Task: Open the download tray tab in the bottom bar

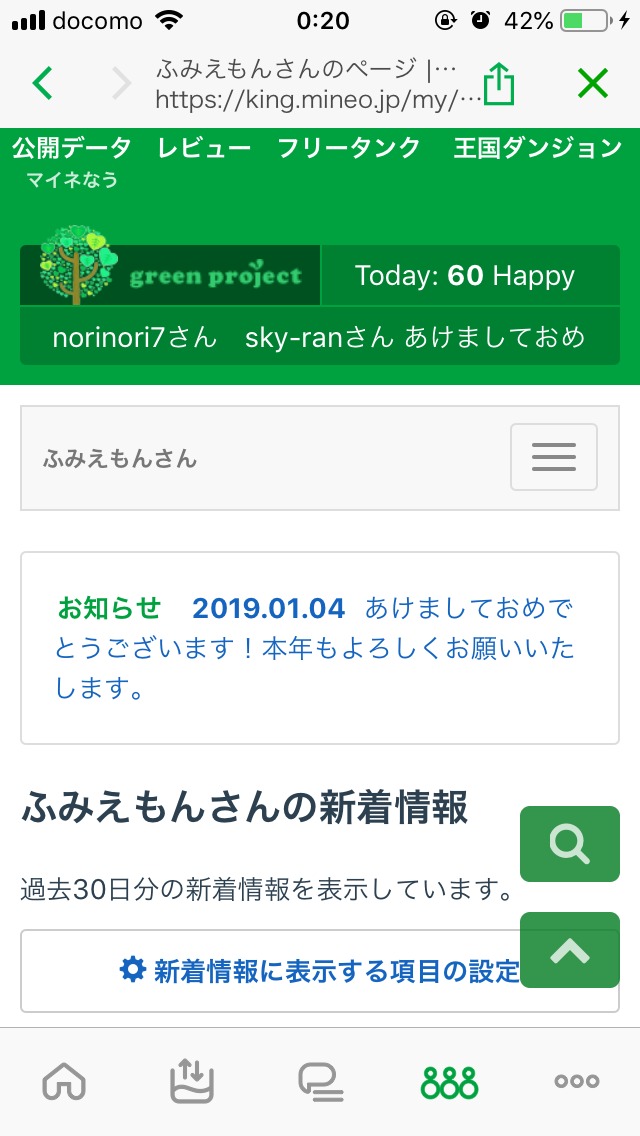Action: [192, 1081]
